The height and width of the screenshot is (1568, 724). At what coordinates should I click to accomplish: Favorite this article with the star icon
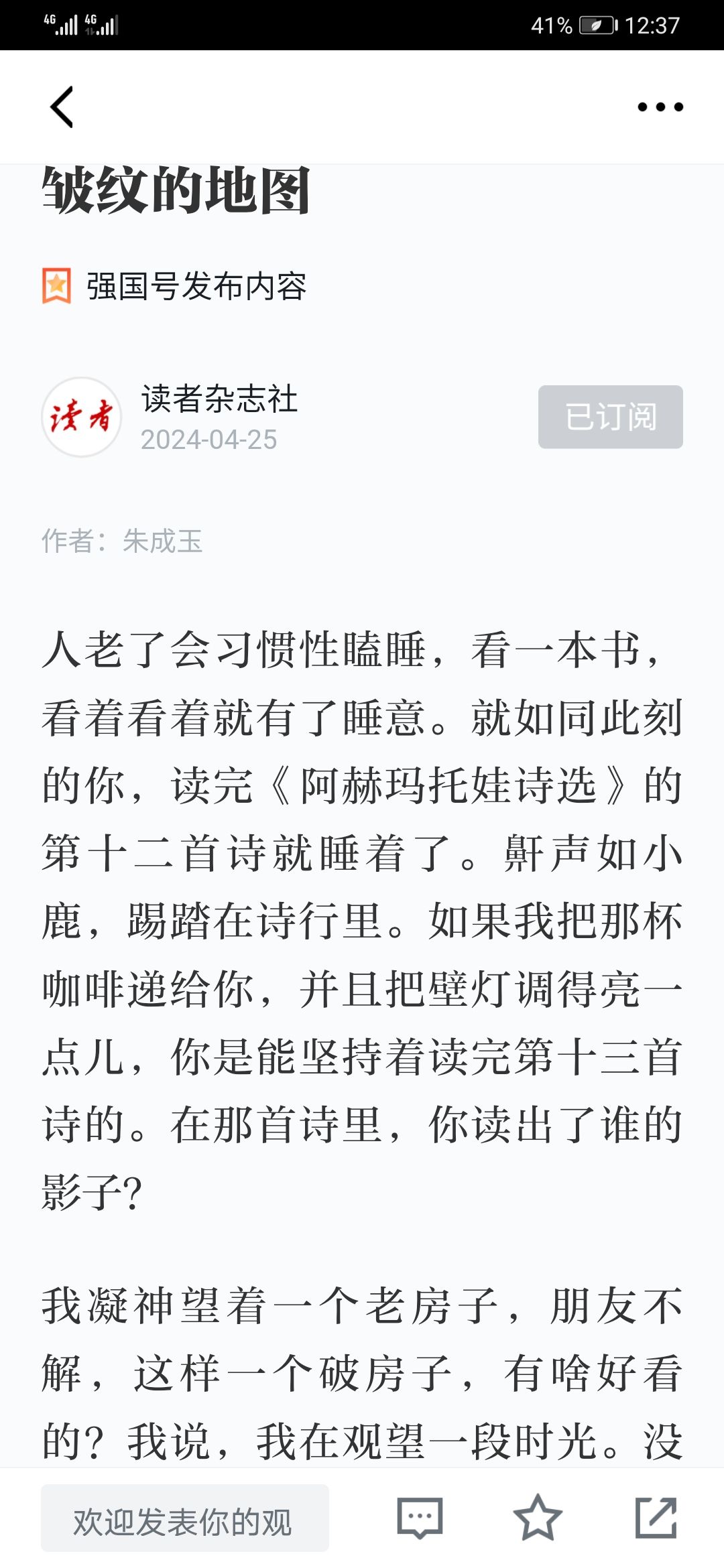point(538,1518)
